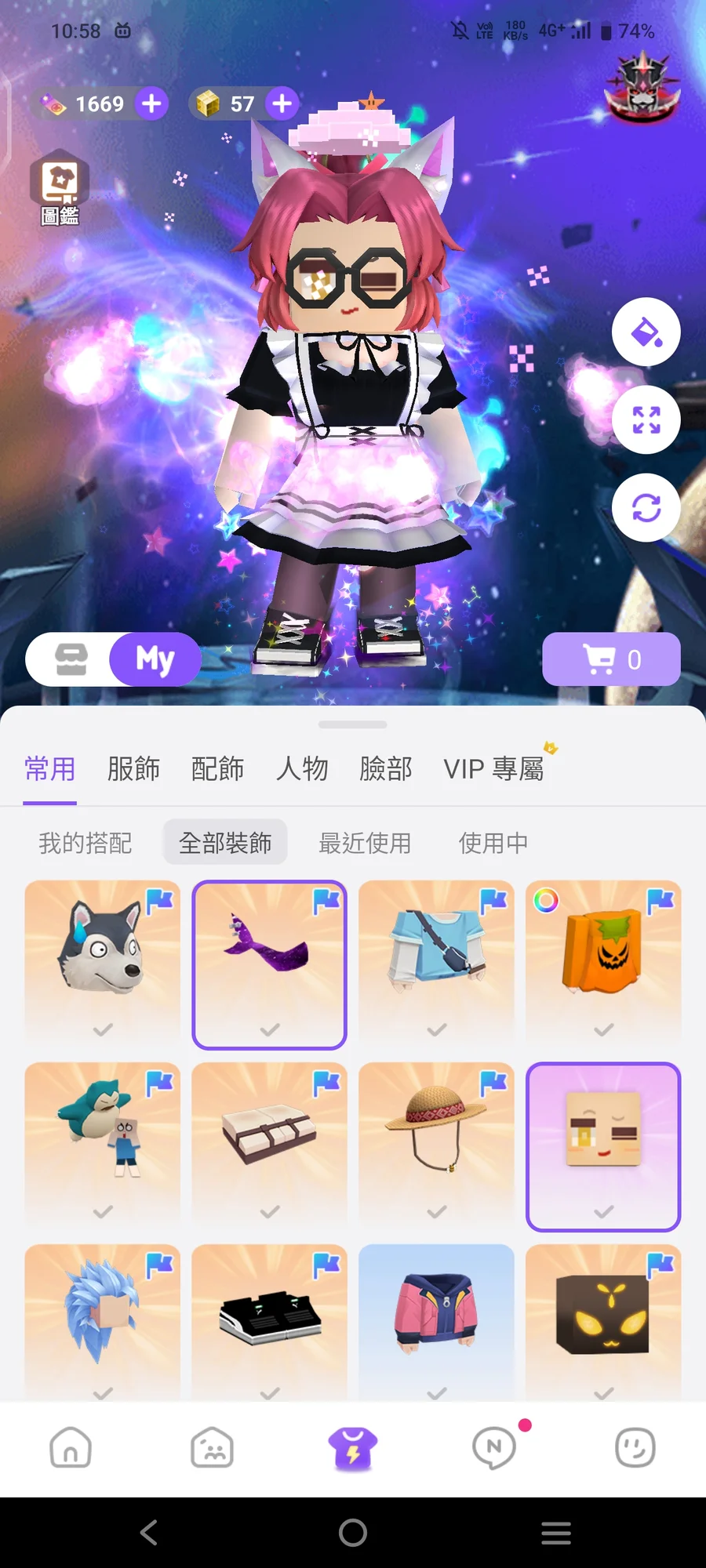This screenshot has height=1568, width=706.
Task: Go to the 臉部 tab
Action: click(x=386, y=769)
